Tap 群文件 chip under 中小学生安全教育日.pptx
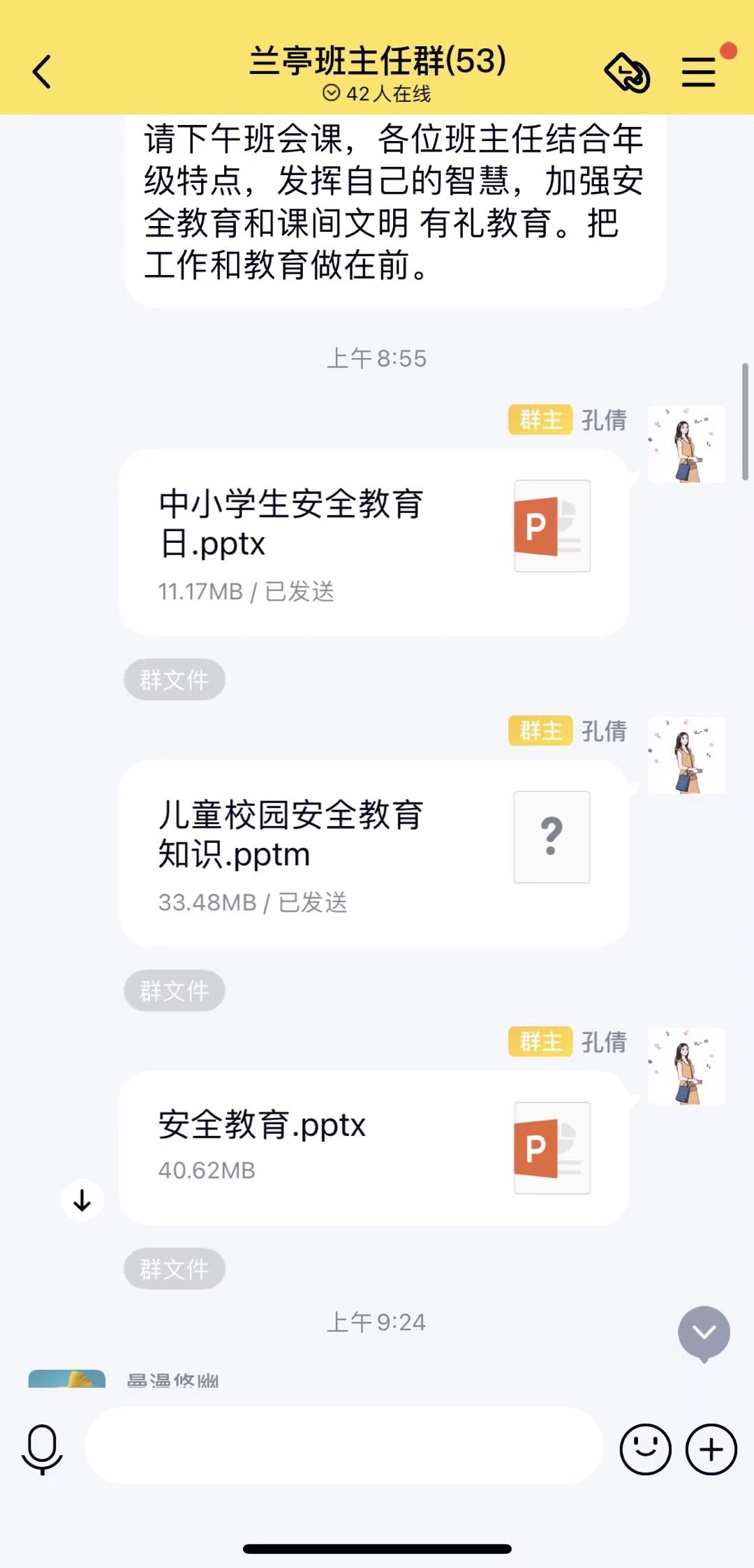The image size is (754, 1568). coord(174,680)
